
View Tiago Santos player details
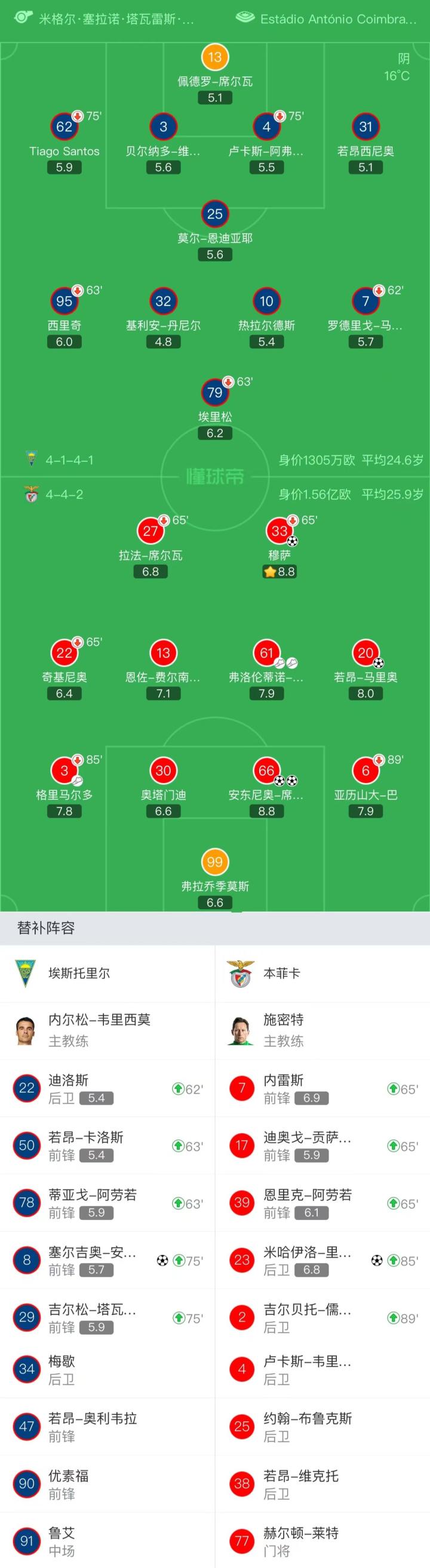[64, 144]
